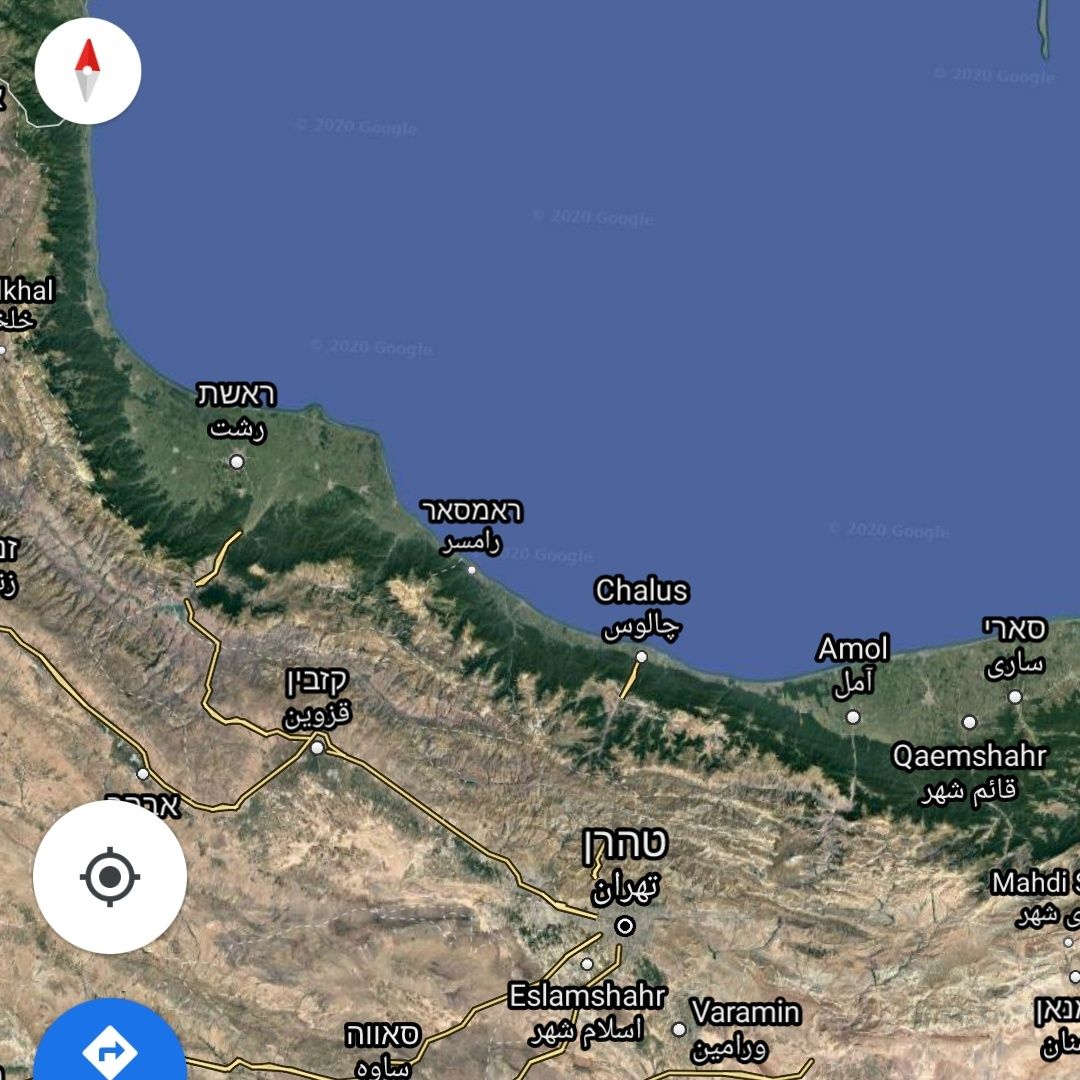
Task: Select the Eslamshahr city label
Action: pyautogui.click(x=587, y=996)
